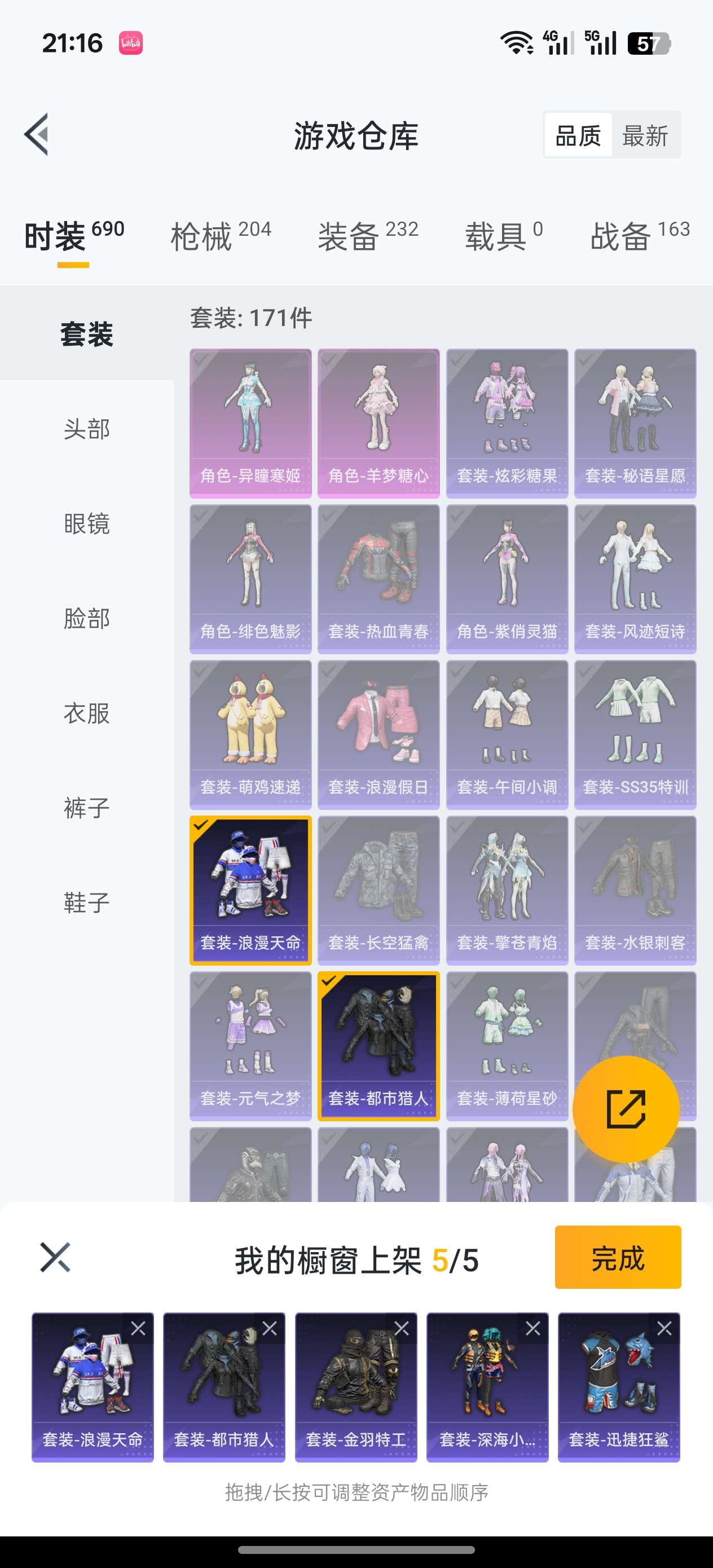713x1568 pixels.
Task: Select the 套装-萌鸡速递 outfit
Action: [250, 735]
